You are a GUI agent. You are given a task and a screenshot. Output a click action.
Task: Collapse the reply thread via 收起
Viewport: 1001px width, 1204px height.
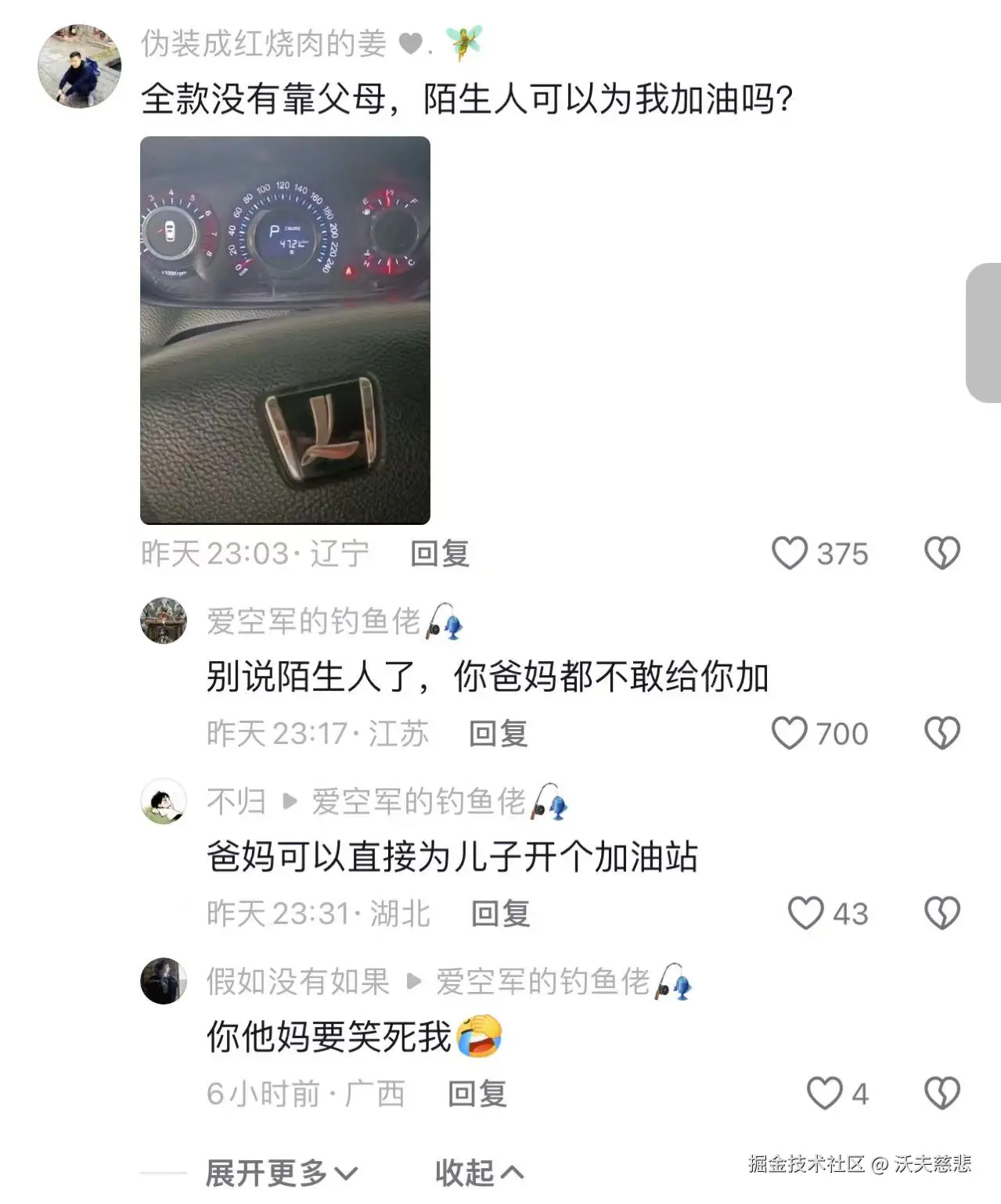point(478,1171)
